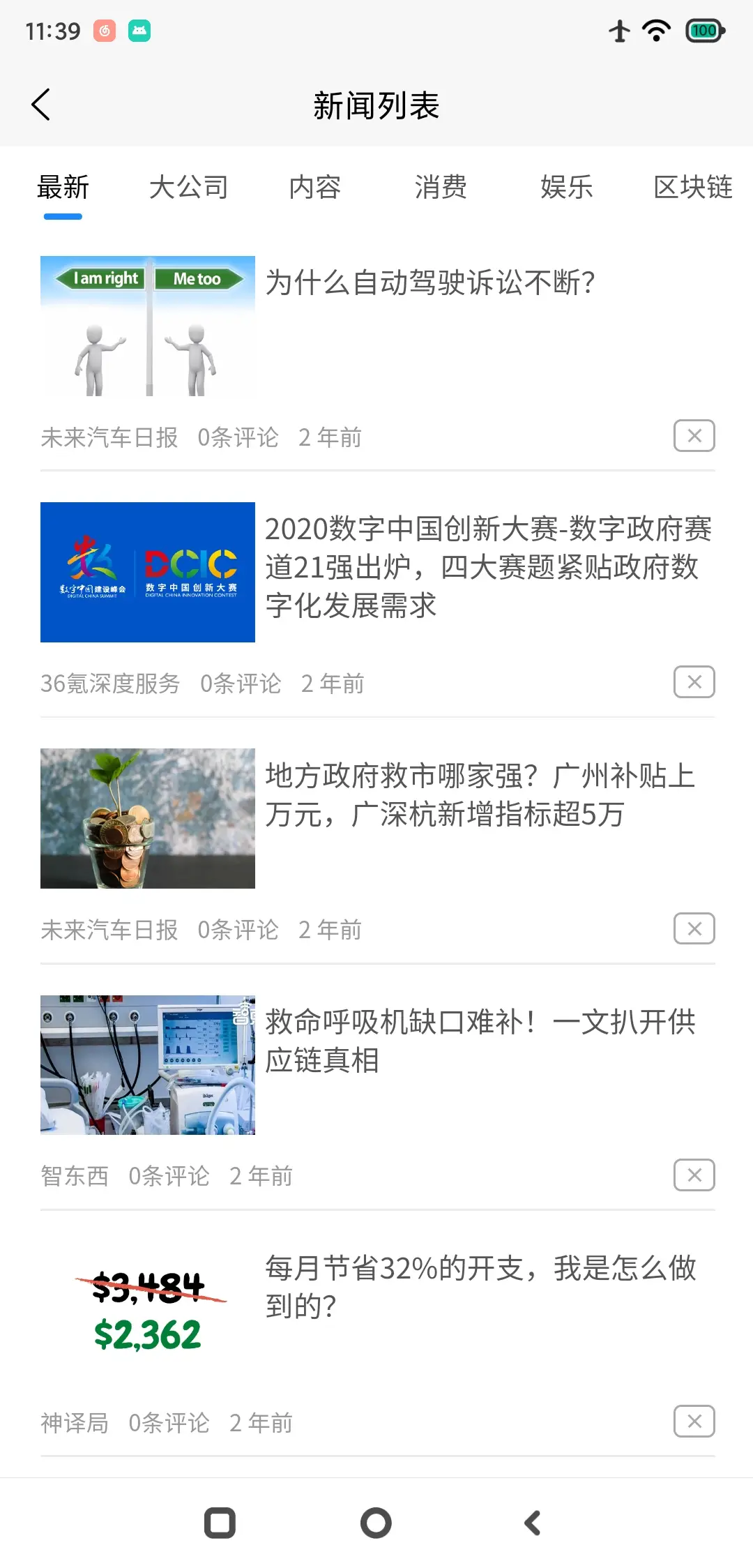Image resolution: width=753 pixels, height=1568 pixels.
Task: Dismiss the 自动驾驶诉讼 article
Action: point(694,436)
